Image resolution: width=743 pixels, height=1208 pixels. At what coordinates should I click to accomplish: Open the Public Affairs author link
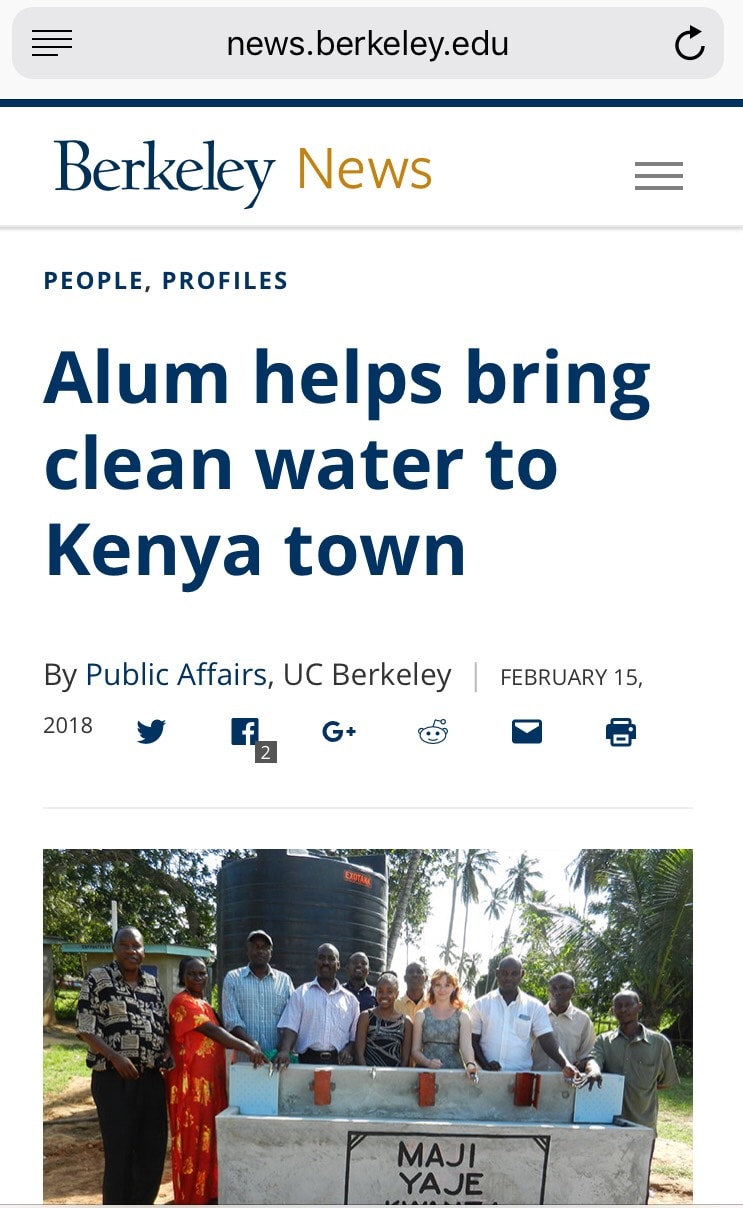click(x=176, y=675)
